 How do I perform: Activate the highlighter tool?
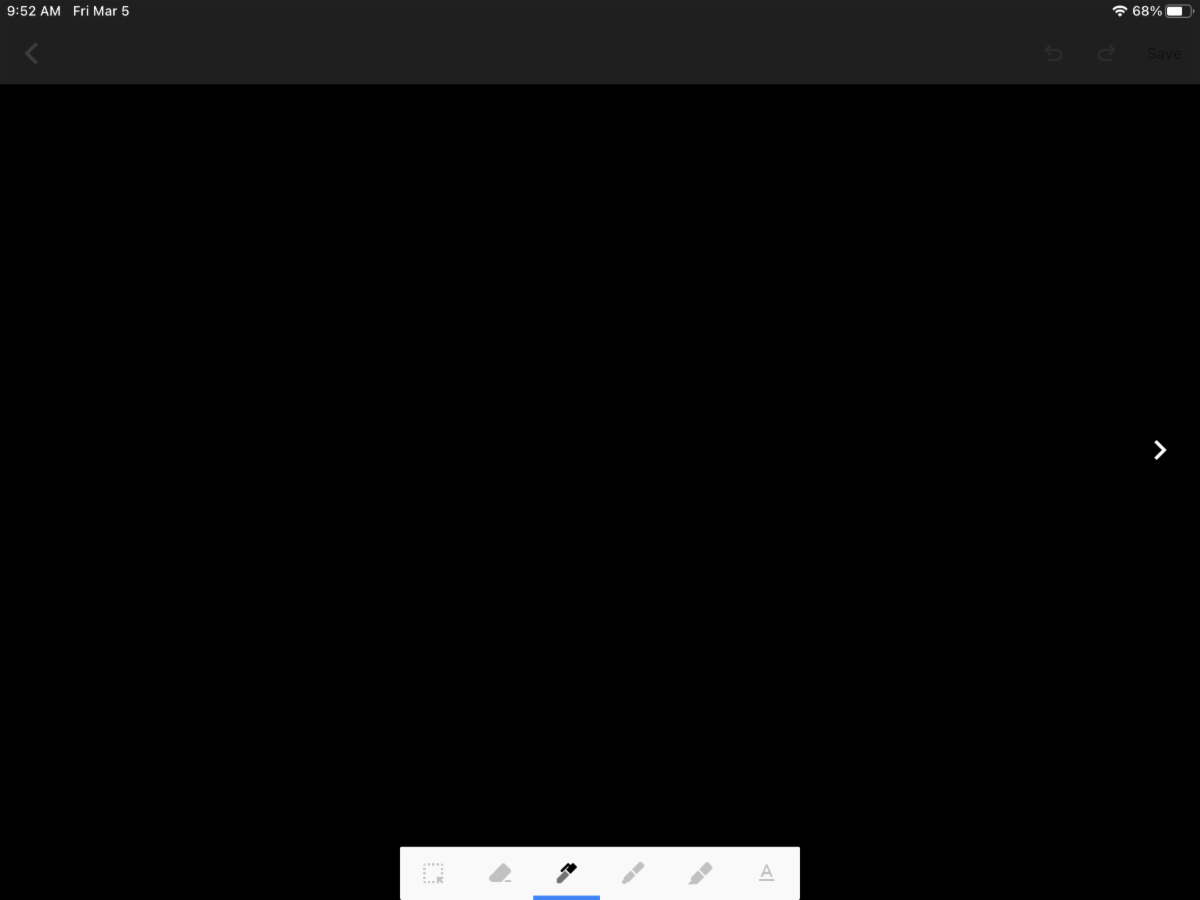700,874
